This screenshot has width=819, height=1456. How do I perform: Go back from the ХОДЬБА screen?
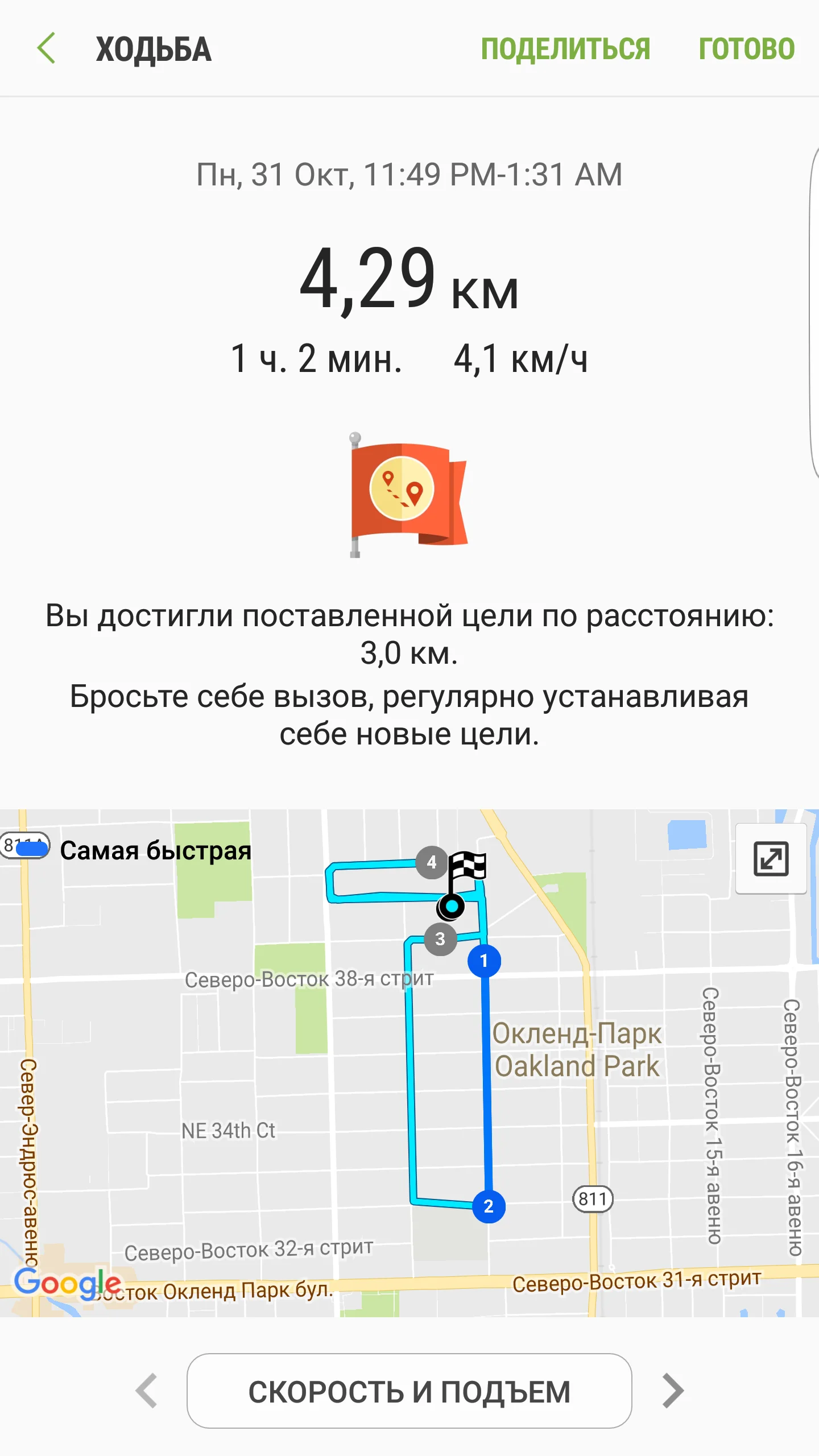click(x=47, y=48)
